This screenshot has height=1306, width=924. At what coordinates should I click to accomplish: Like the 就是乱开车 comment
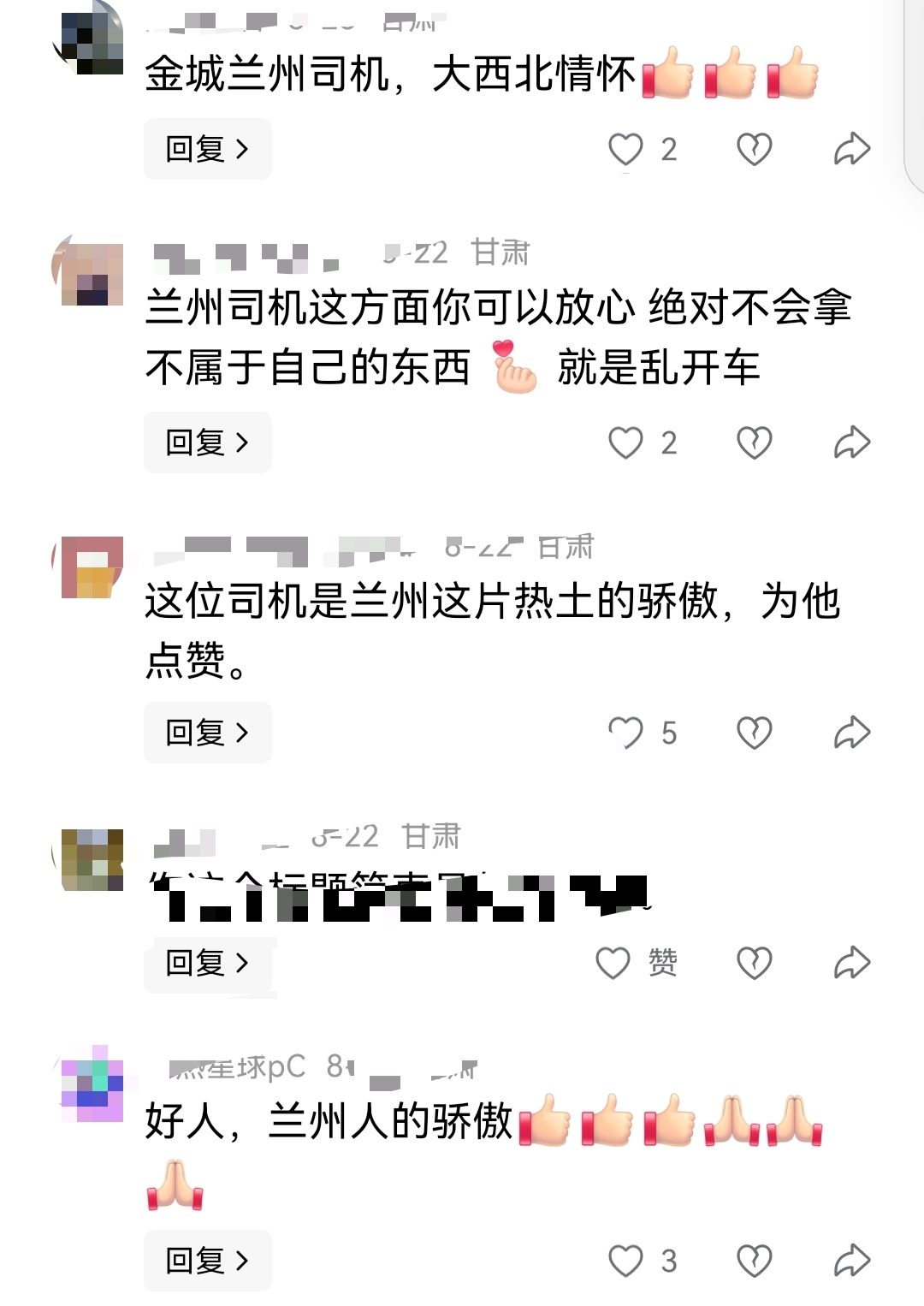[x=625, y=442]
